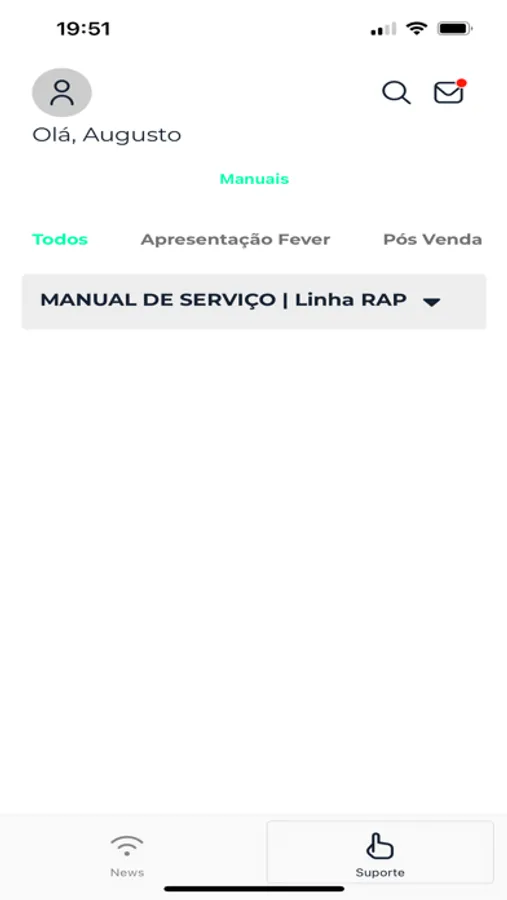Image resolution: width=507 pixels, height=900 pixels.
Task: Open Augusto's profile avatar
Action: pyautogui.click(x=62, y=92)
